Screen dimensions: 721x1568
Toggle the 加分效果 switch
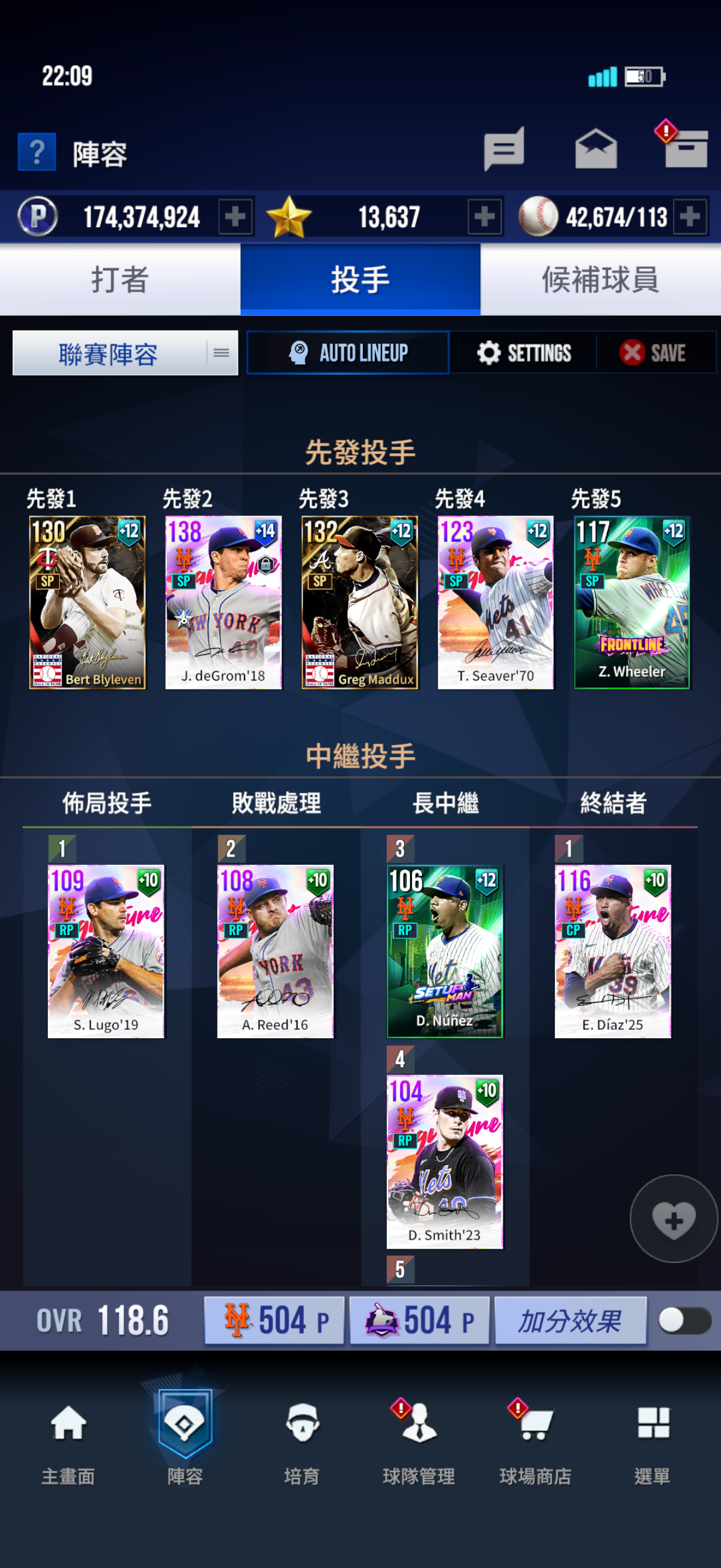click(x=685, y=1321)
